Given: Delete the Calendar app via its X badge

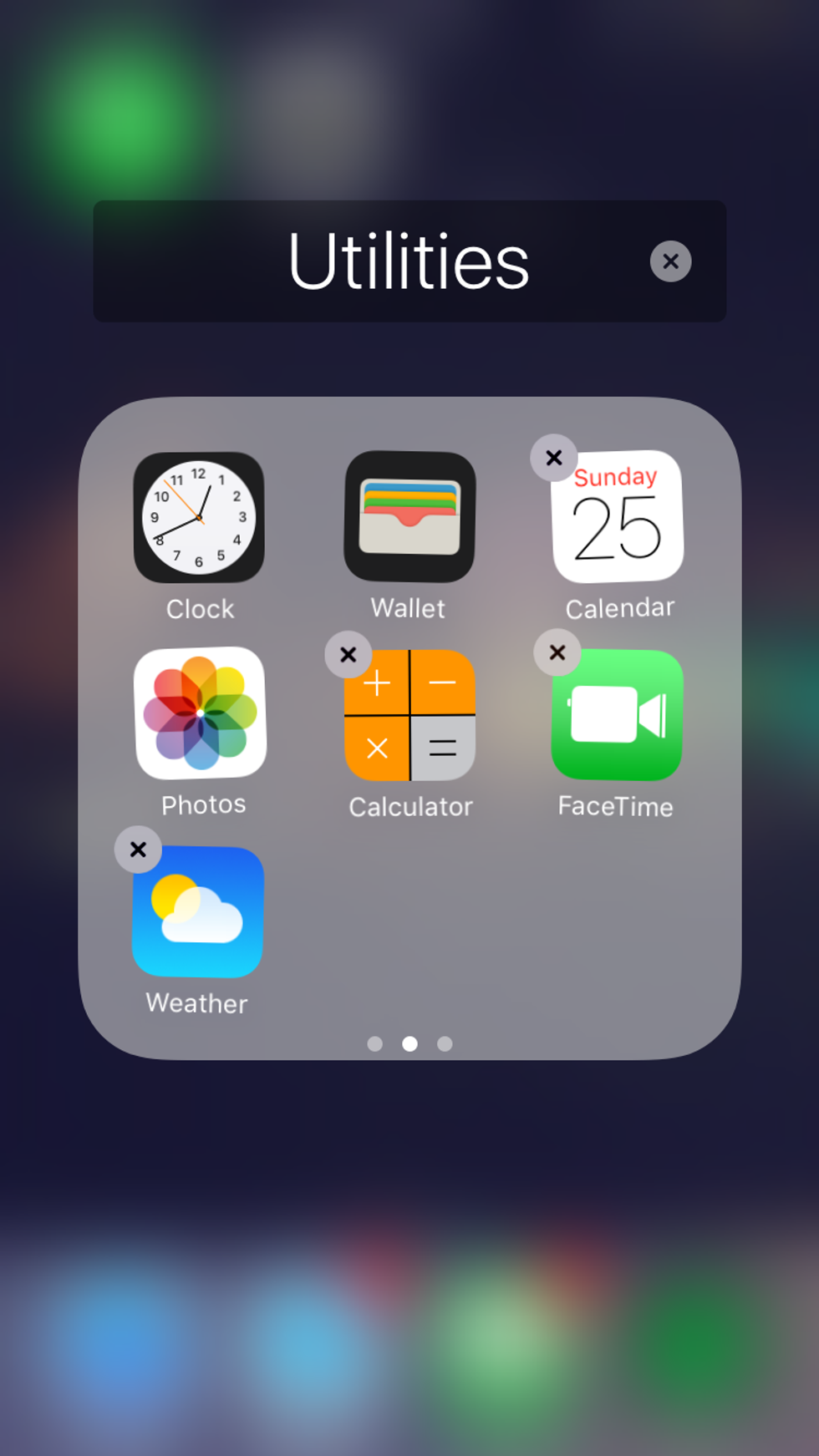Looking at the screenshot, I should pos(554,458).
